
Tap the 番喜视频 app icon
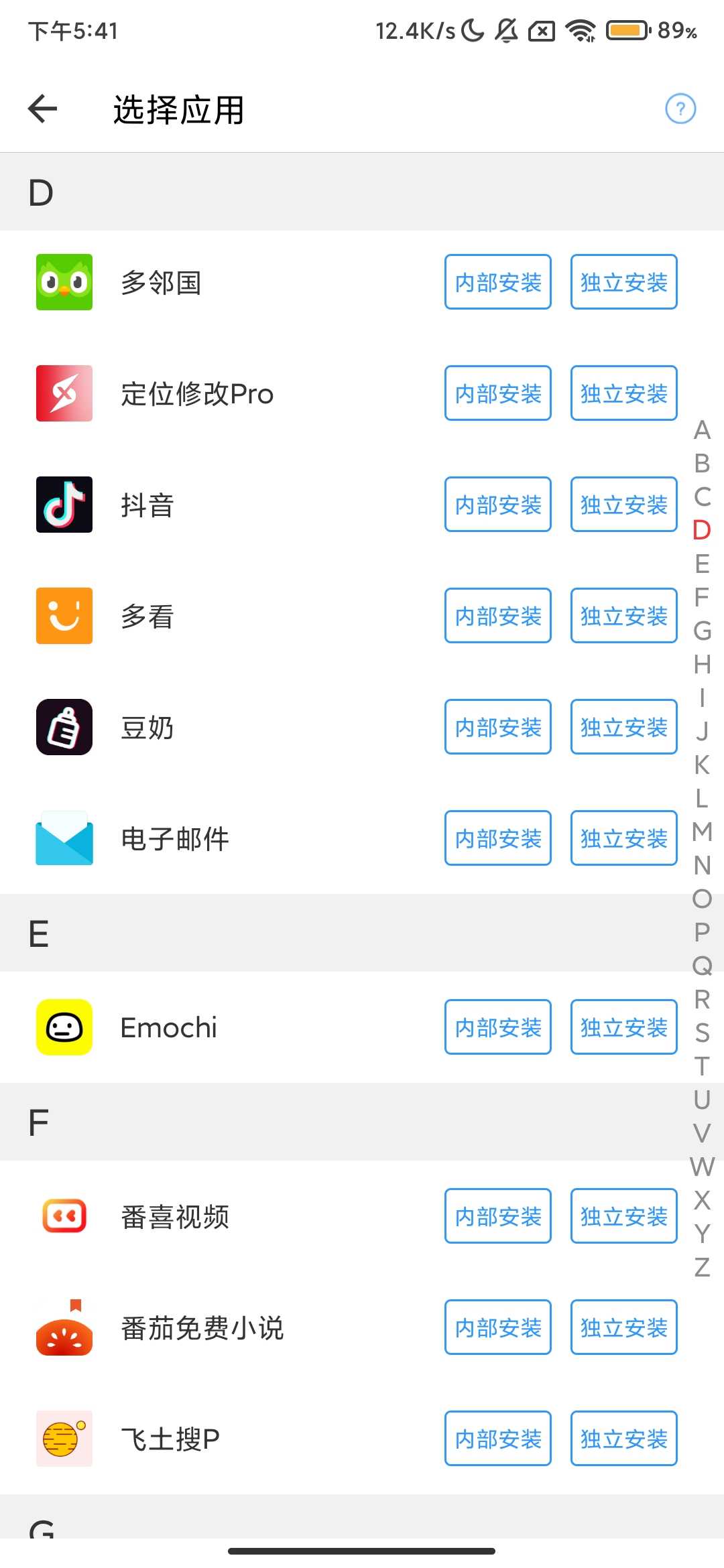(64, 1216)
